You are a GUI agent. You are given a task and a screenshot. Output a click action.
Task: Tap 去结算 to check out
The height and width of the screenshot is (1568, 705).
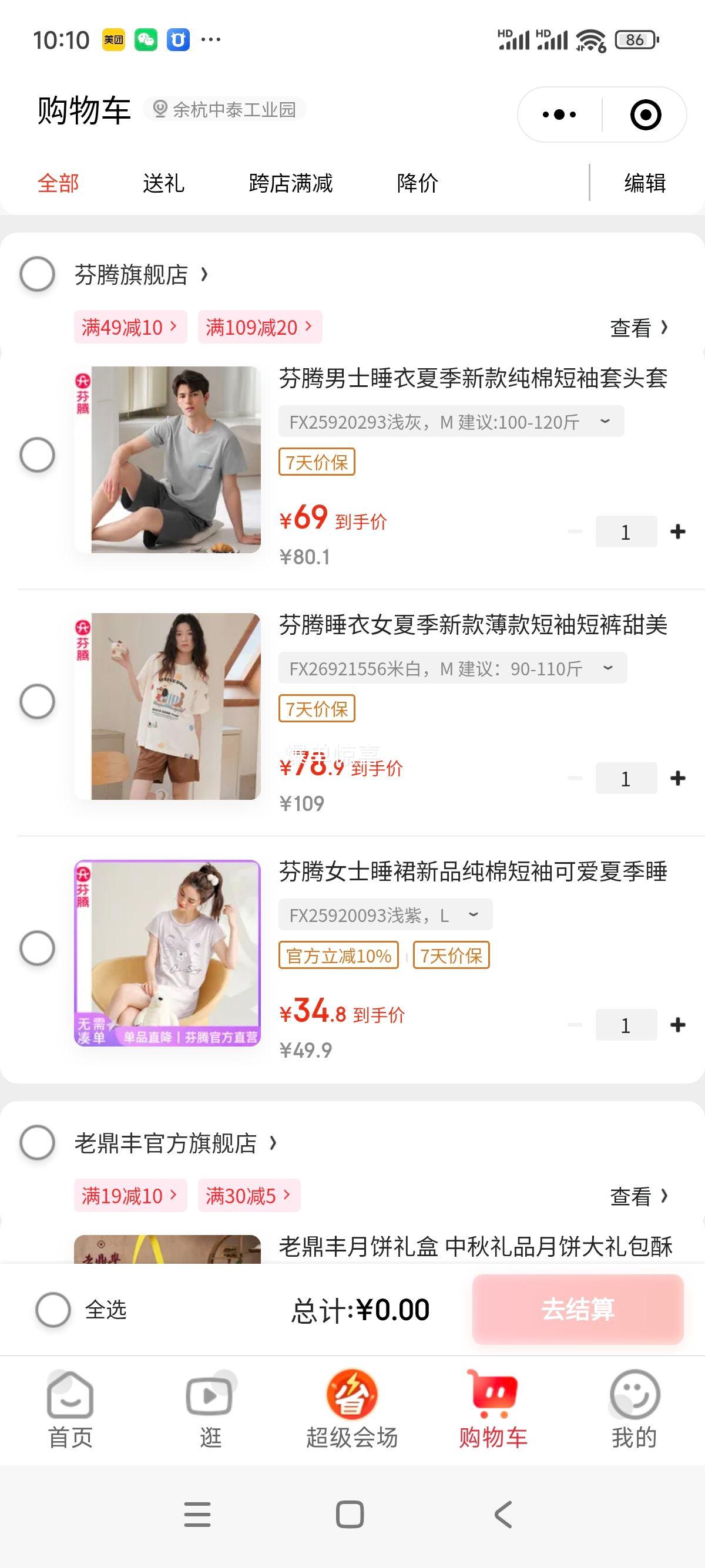pyautogui.click(x=578, y=1308)
